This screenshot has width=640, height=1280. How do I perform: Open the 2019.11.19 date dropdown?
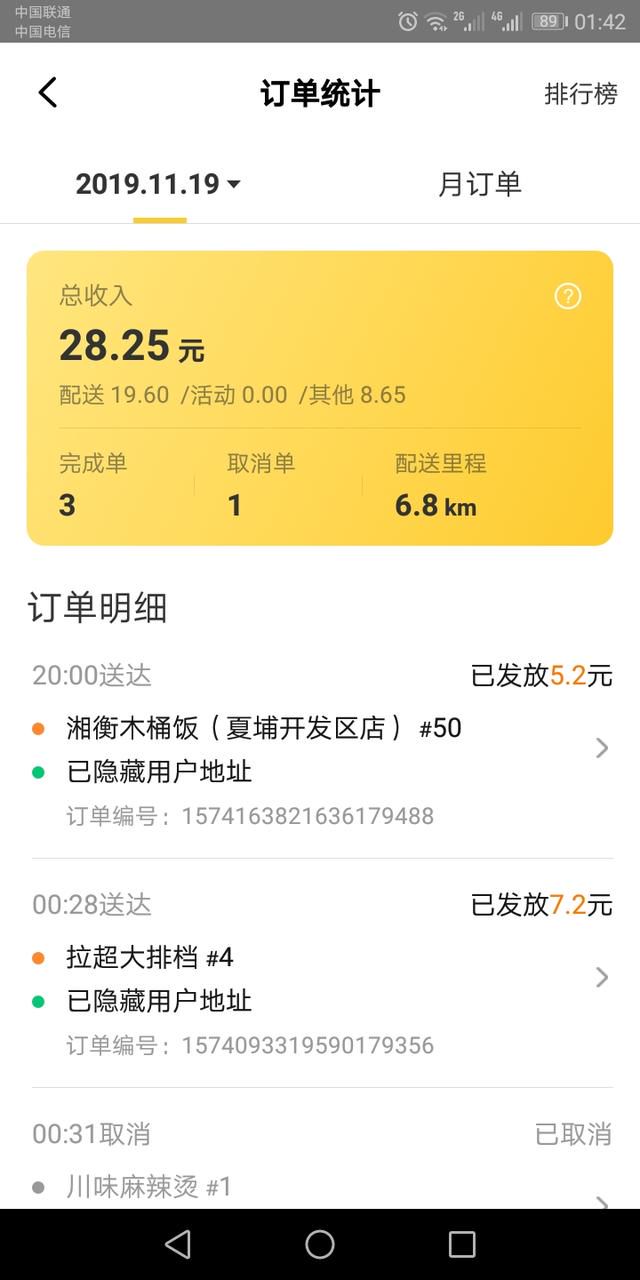[x=158, y=184]
